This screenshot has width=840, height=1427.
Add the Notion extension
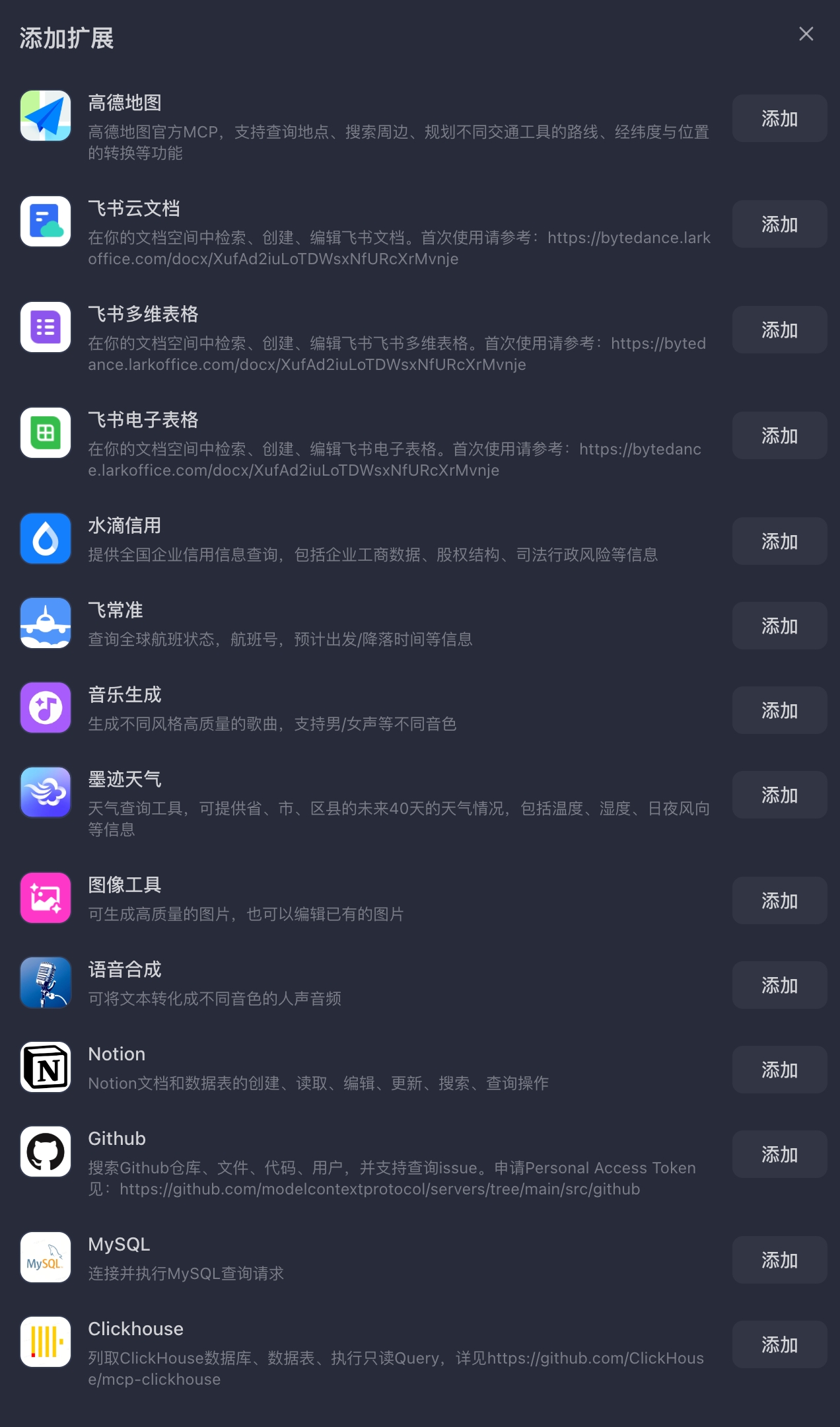pos(779,1070)
